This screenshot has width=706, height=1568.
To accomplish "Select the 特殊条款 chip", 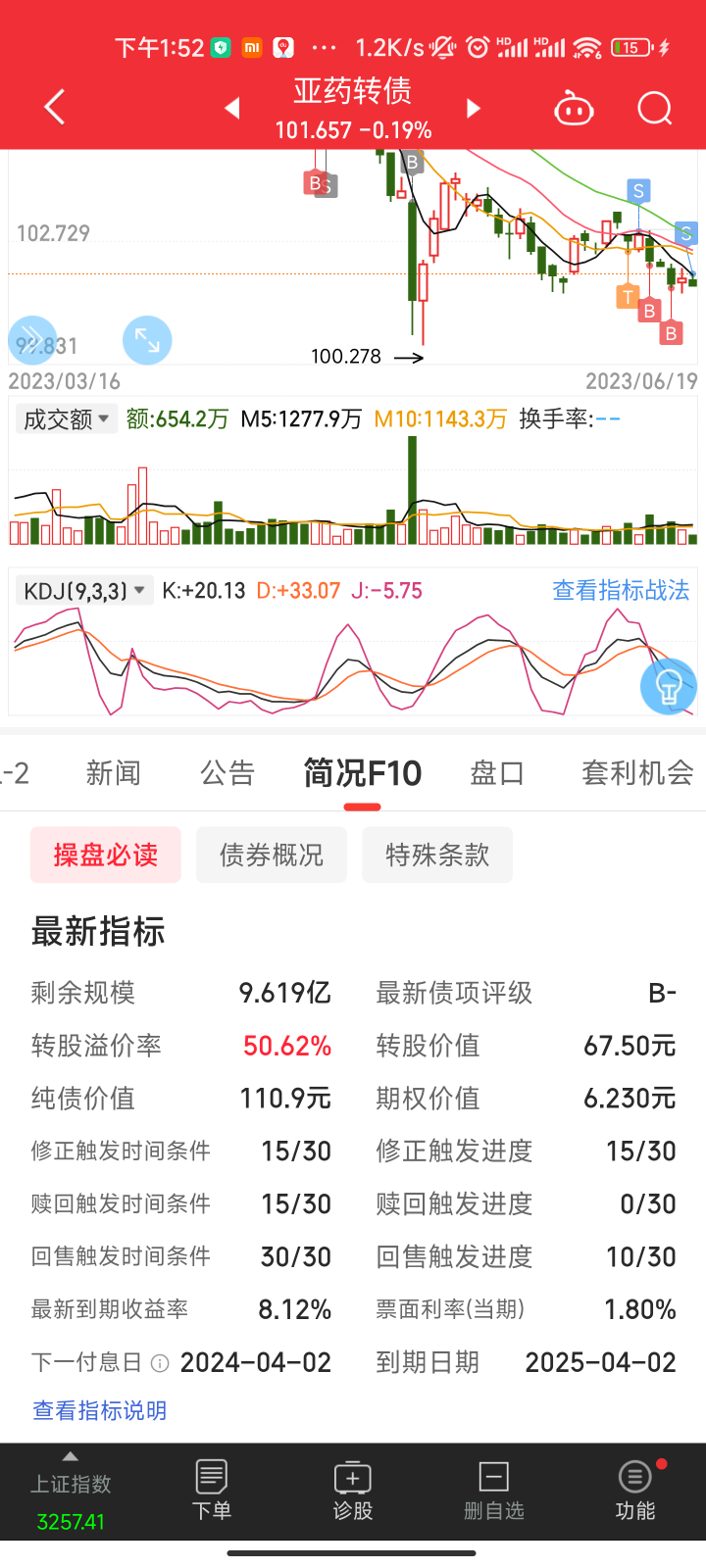I will tap(437, 855).
